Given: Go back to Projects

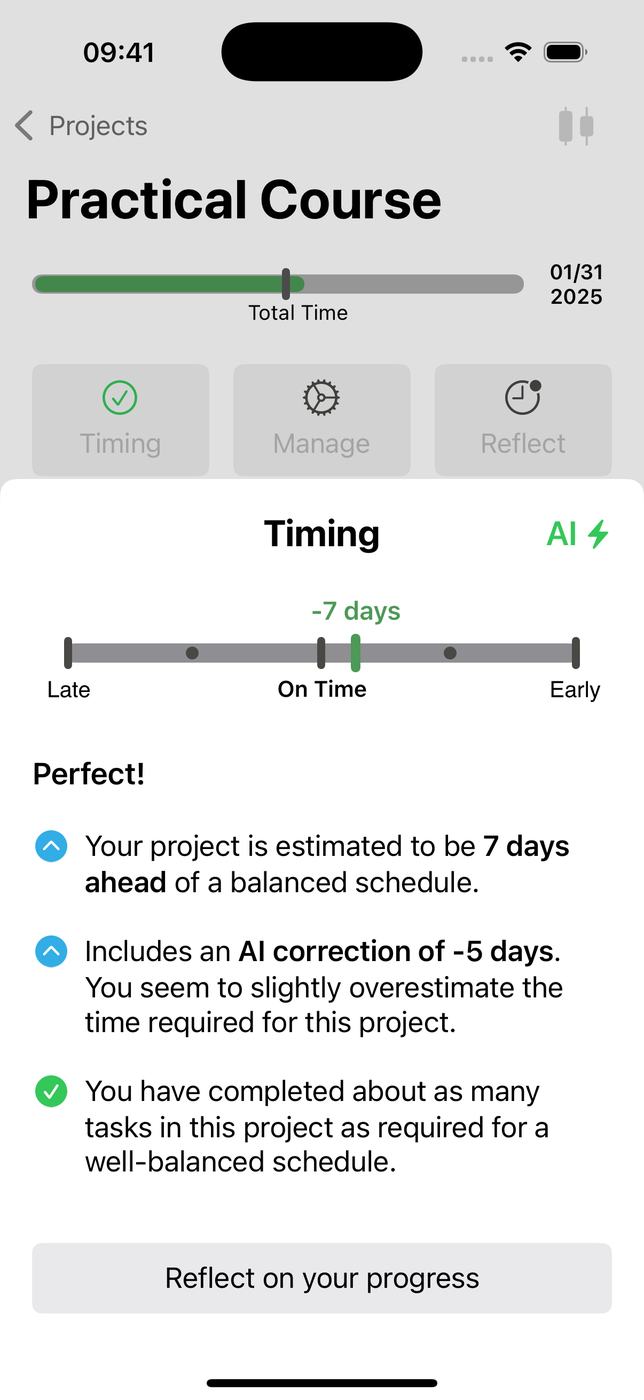Looking at the screenshot, I should click(x=81, y=126).
